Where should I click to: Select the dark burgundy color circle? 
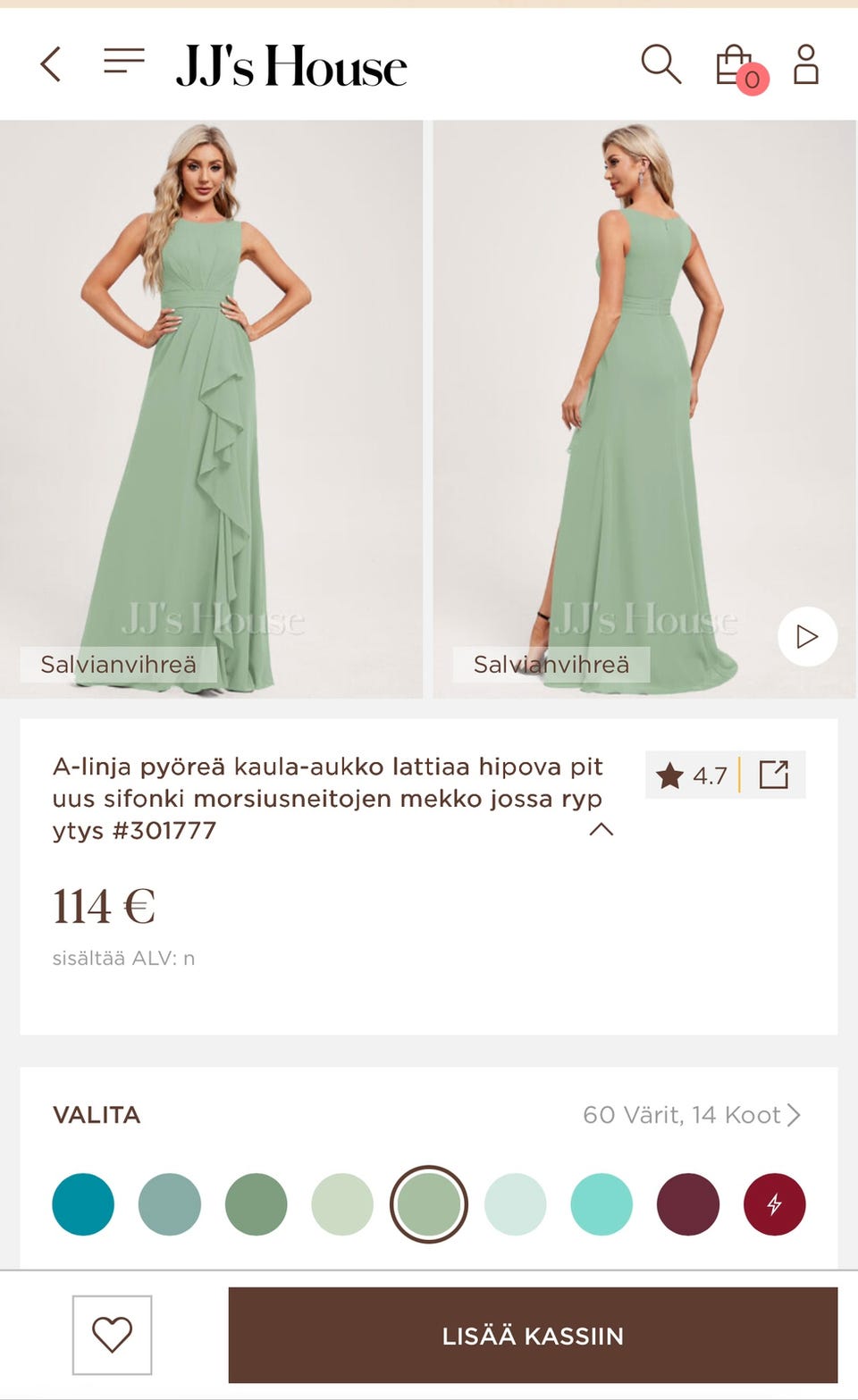687,1204
